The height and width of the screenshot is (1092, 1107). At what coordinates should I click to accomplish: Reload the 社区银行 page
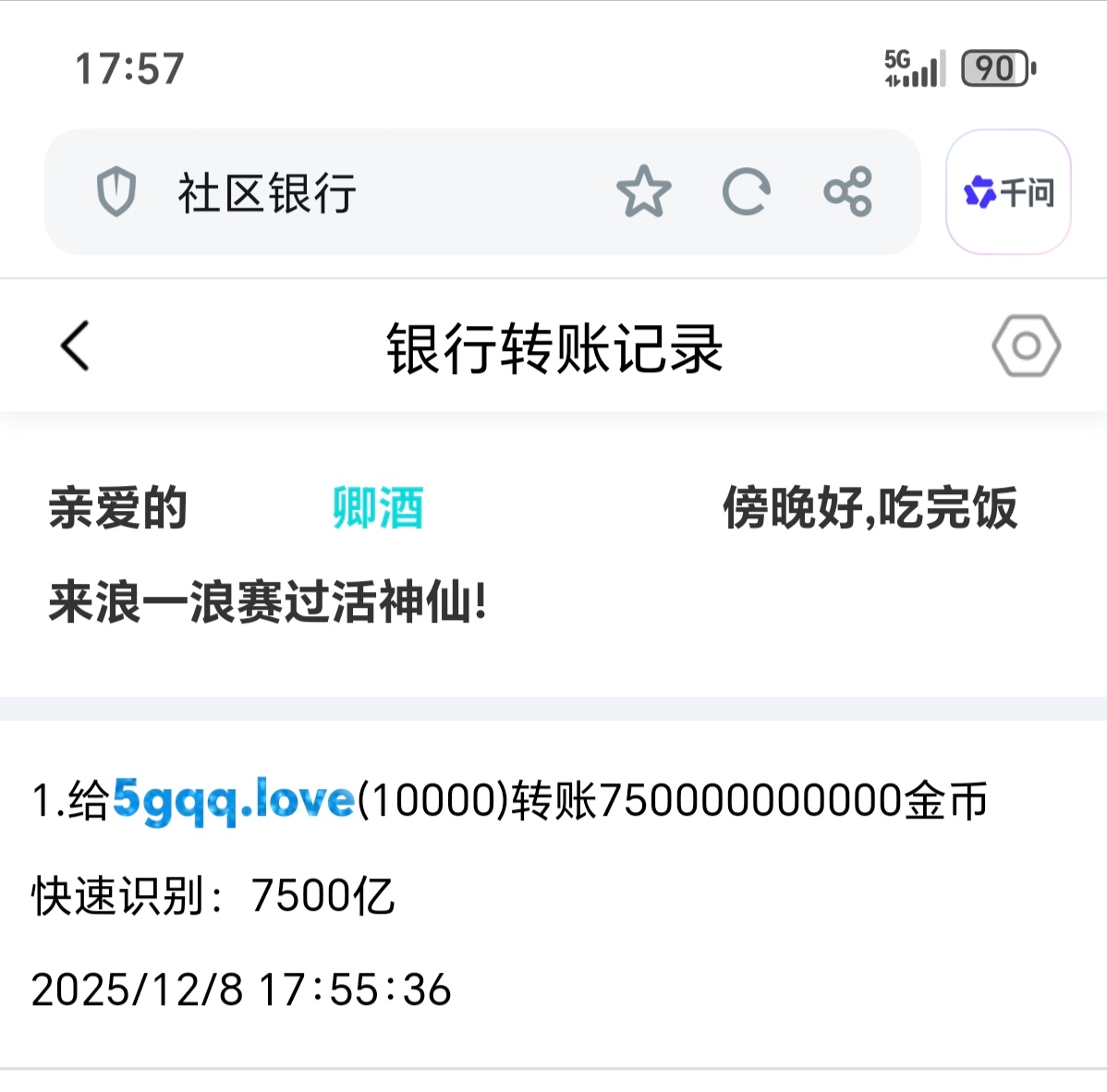click(x=746, y=192)
